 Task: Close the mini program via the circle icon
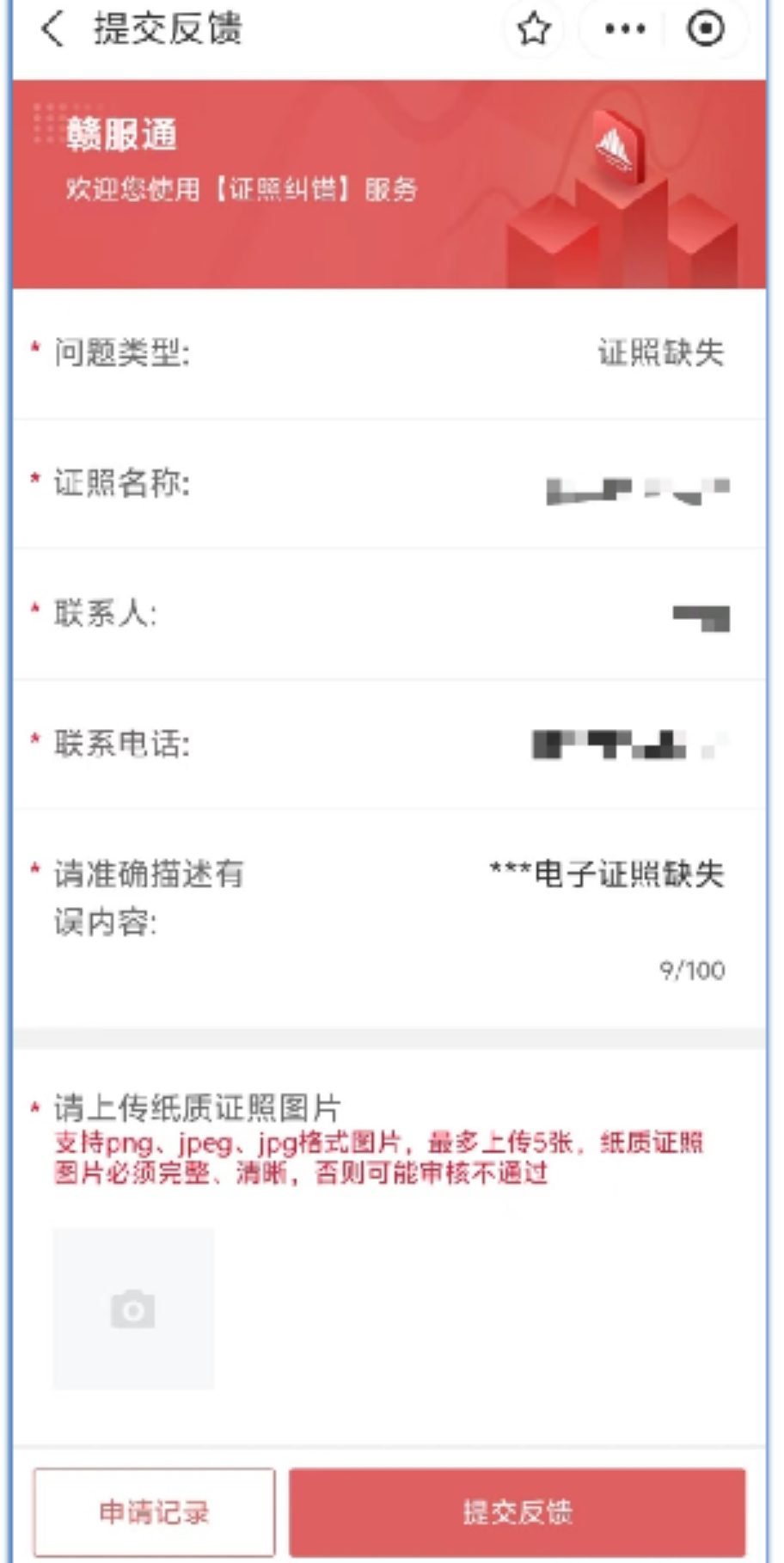(705, 29)
